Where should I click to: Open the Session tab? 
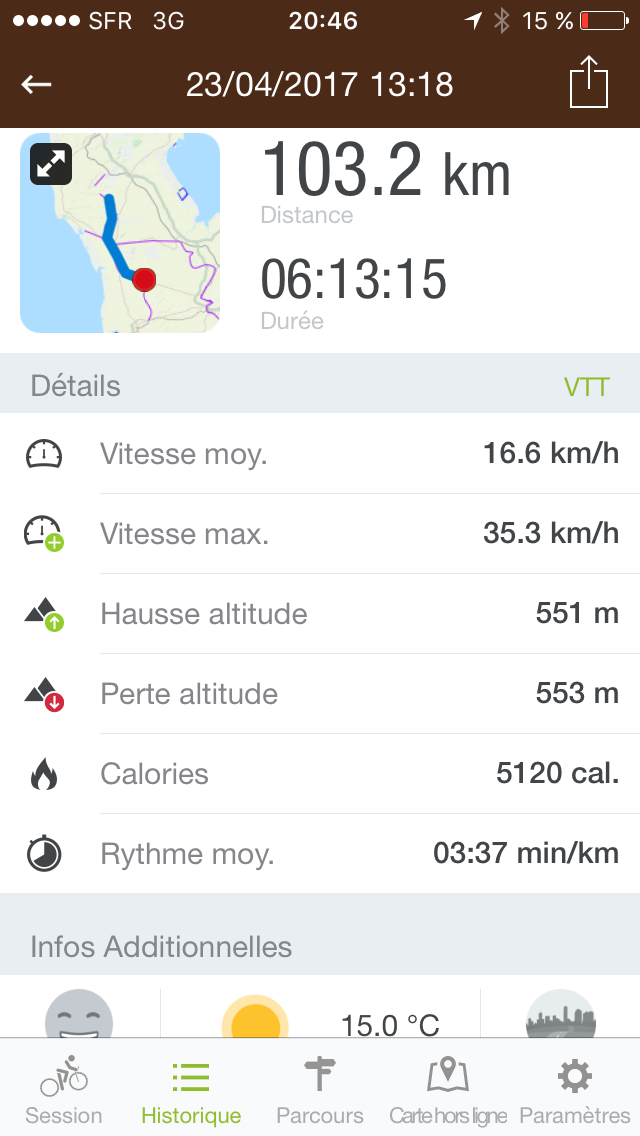[x=64, y=1089]
